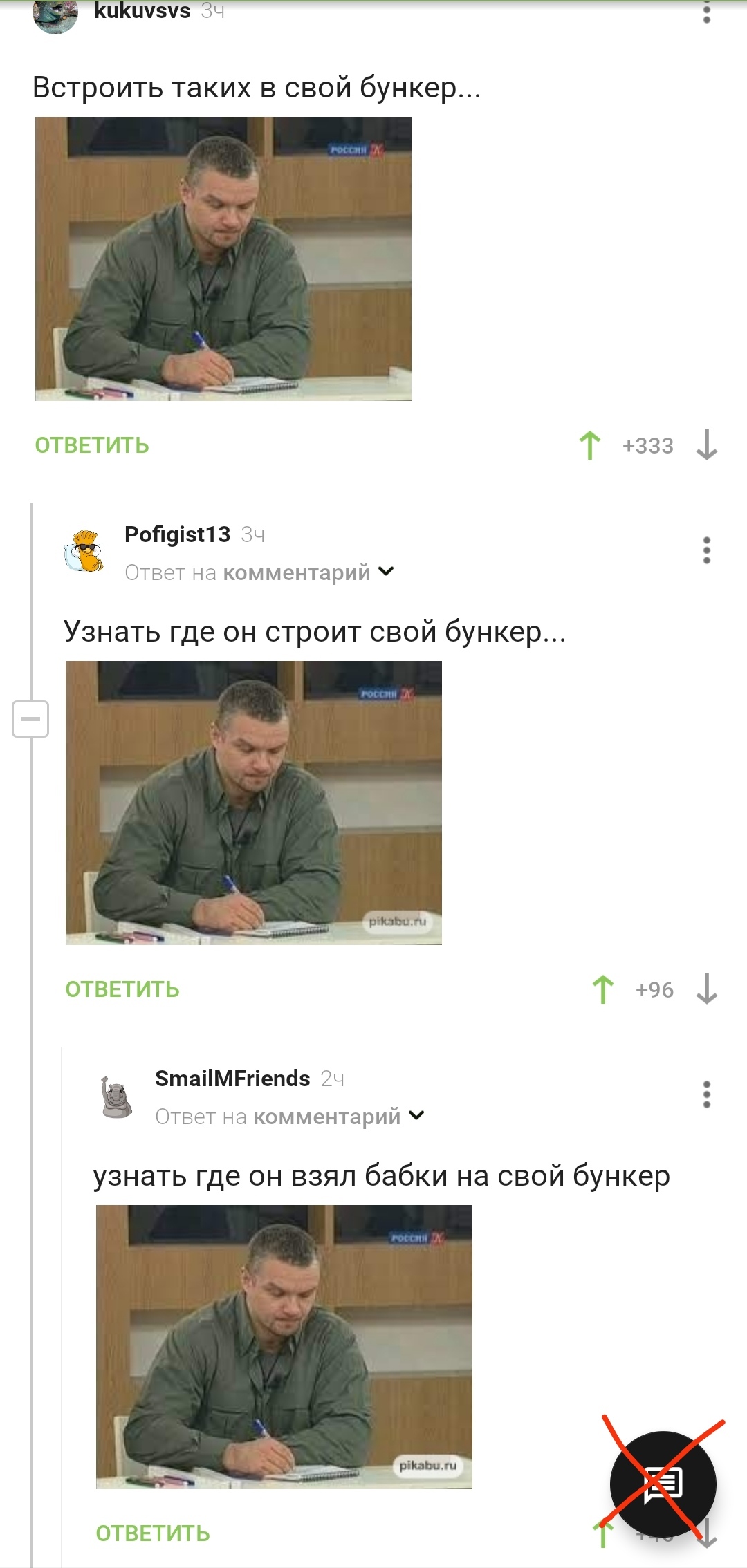Upvote Pofigist13 comment with +96
Viewport: 747px width, 1568px height.
[603, 989]
